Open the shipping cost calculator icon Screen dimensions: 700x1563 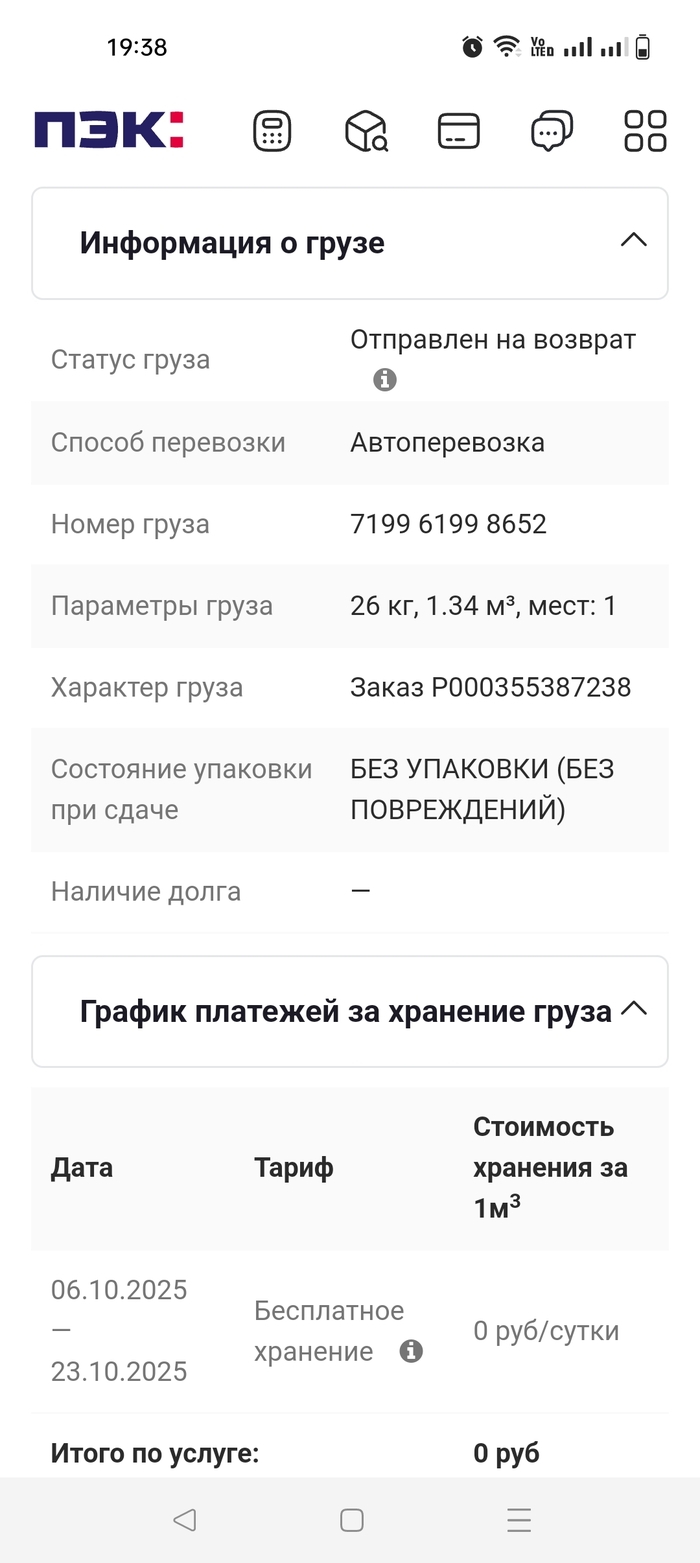[272, 131]
